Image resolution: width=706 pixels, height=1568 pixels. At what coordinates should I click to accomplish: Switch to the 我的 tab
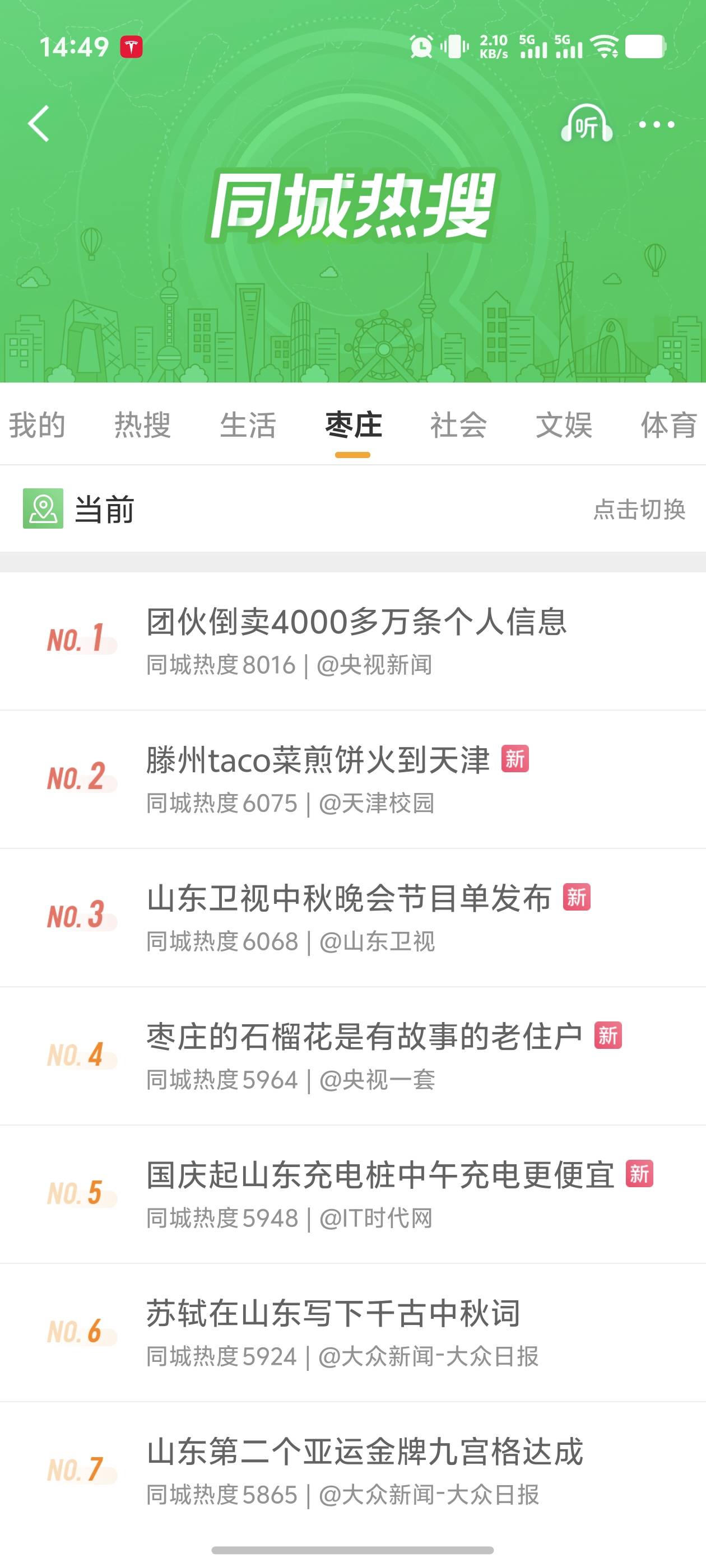point(37,425)
